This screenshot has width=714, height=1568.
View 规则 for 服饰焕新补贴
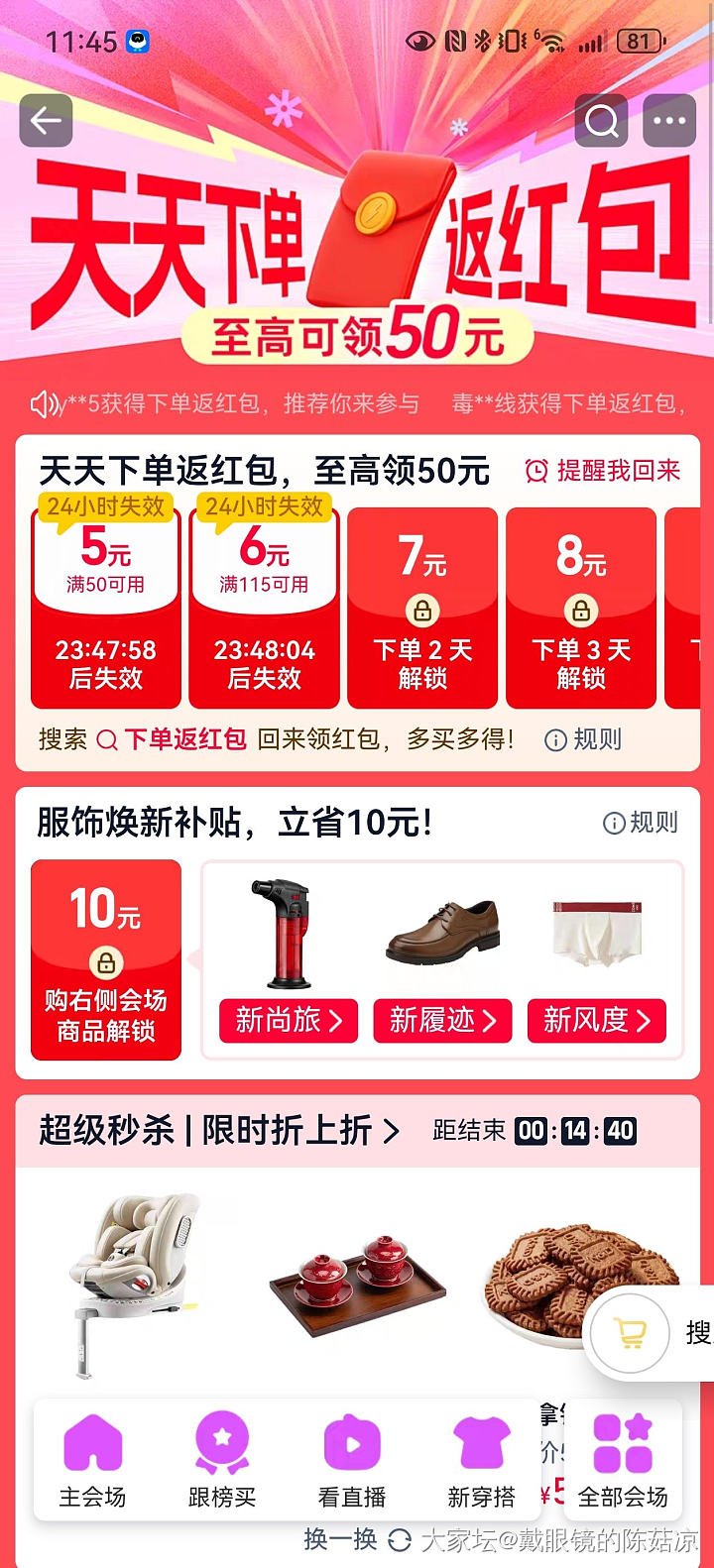click(x=642, y=823)
